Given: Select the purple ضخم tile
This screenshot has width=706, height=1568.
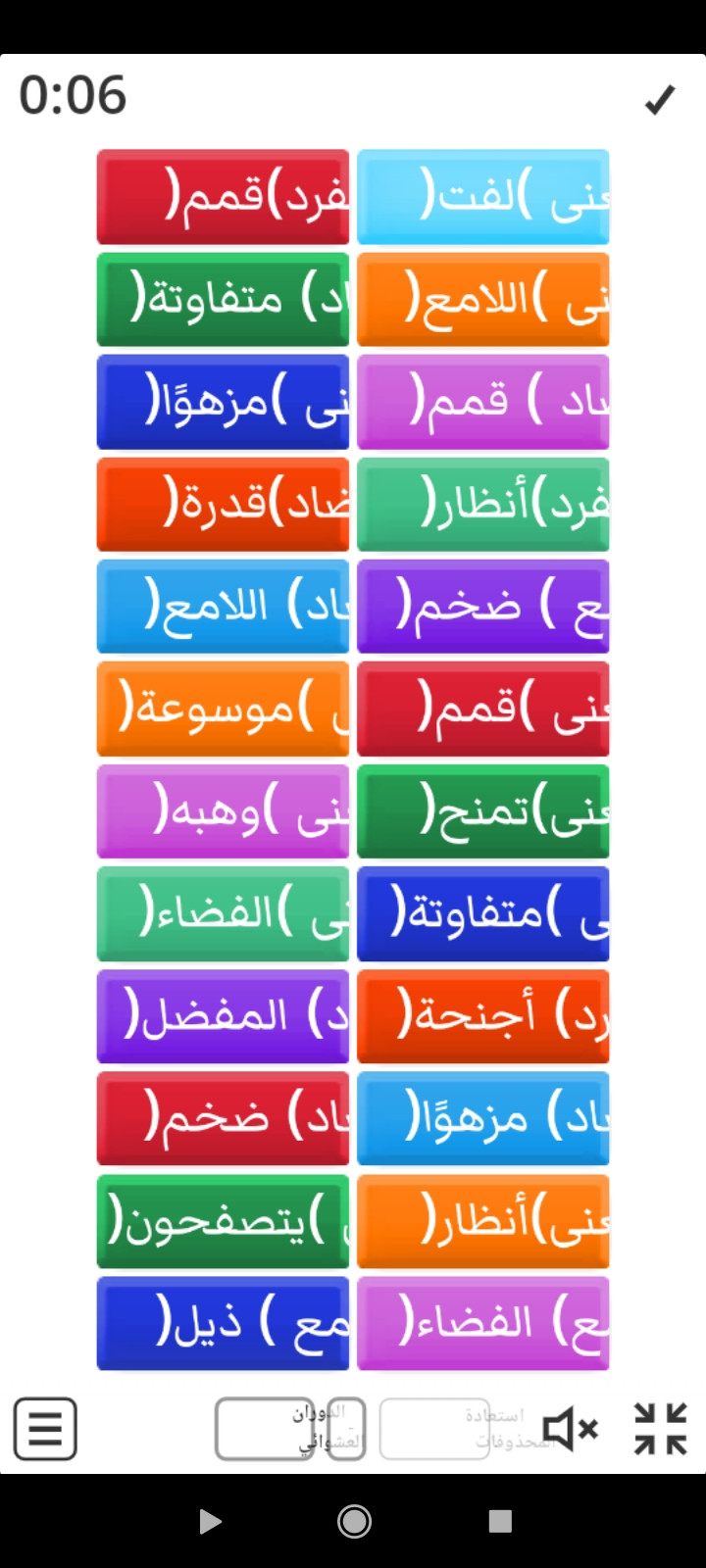Looking at the screenshot, I should pos(482,607).
